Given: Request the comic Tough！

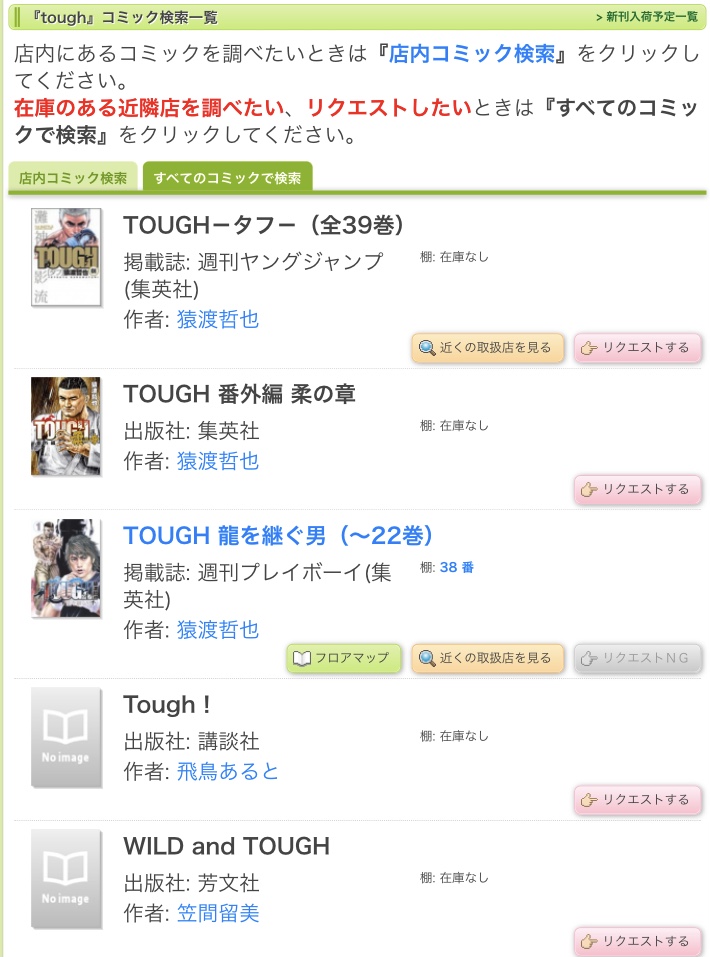Looking at the screenshot, I should pos(638,800).
